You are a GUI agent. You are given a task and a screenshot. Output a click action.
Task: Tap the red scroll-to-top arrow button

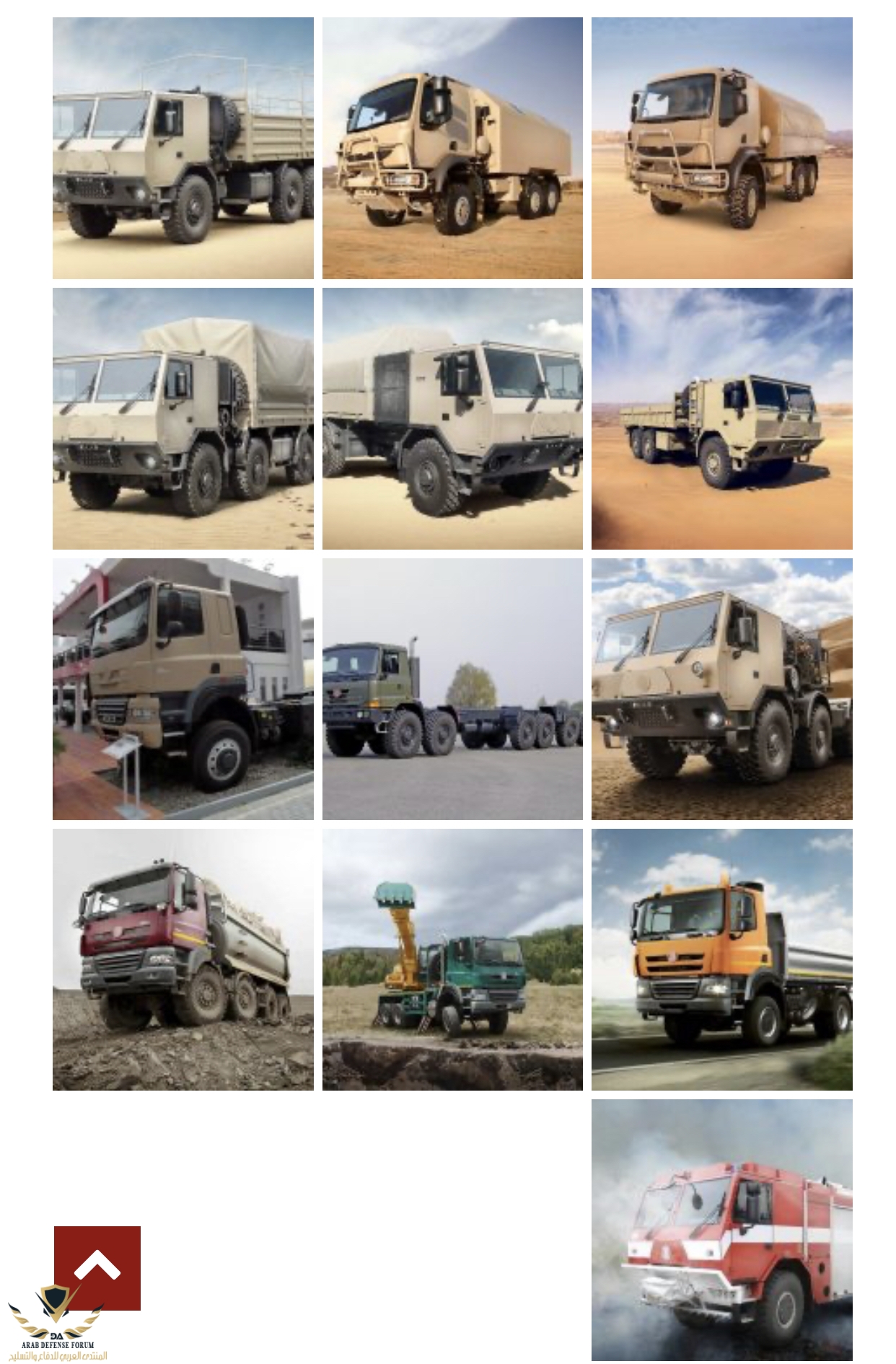coord(97,1267)
